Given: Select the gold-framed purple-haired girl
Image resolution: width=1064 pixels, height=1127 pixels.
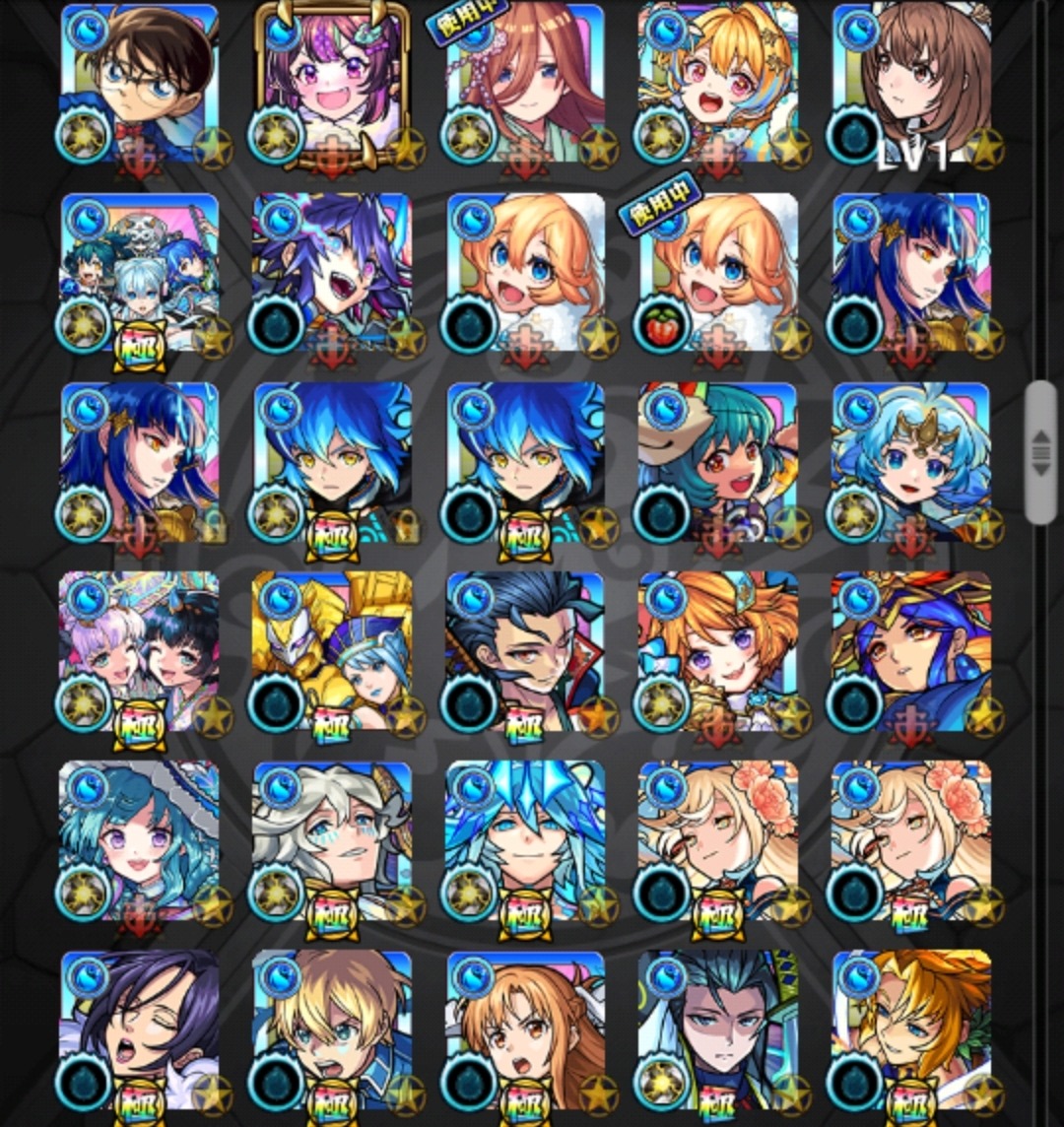Looking at the screenshot, I should [332, 84].
